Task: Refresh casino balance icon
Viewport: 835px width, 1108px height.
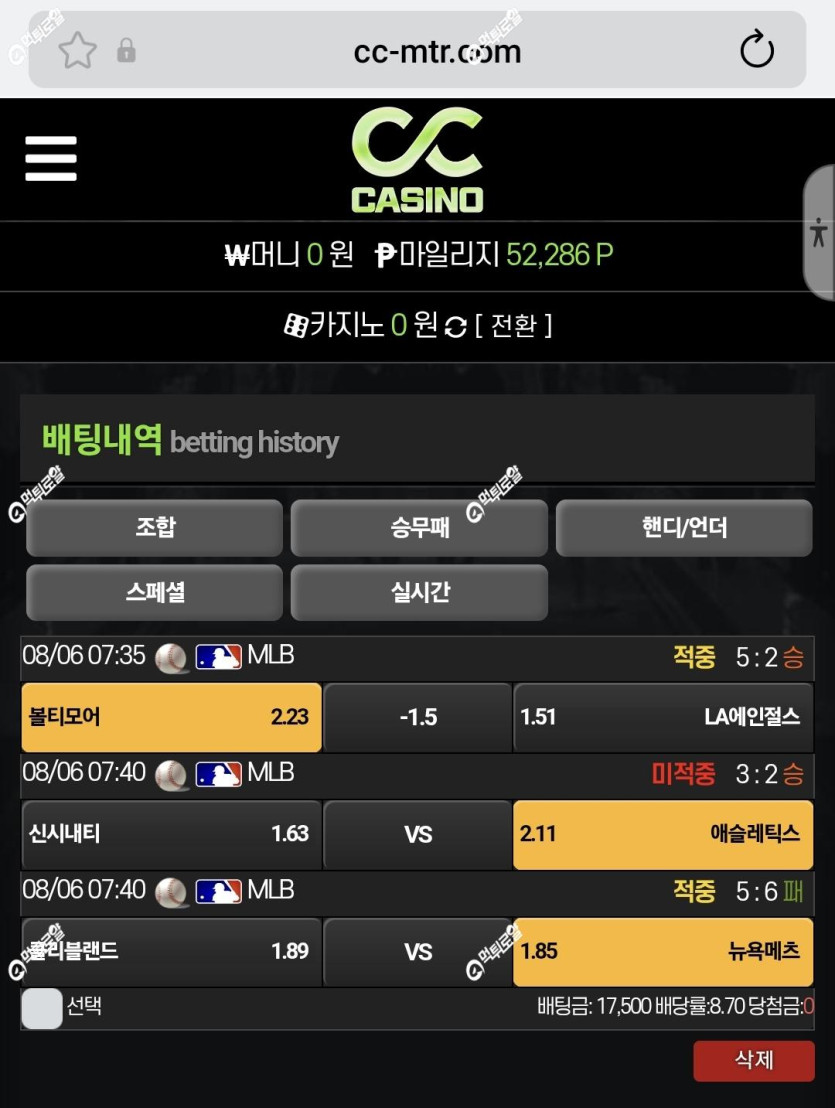Action: (x=456, y=327)
